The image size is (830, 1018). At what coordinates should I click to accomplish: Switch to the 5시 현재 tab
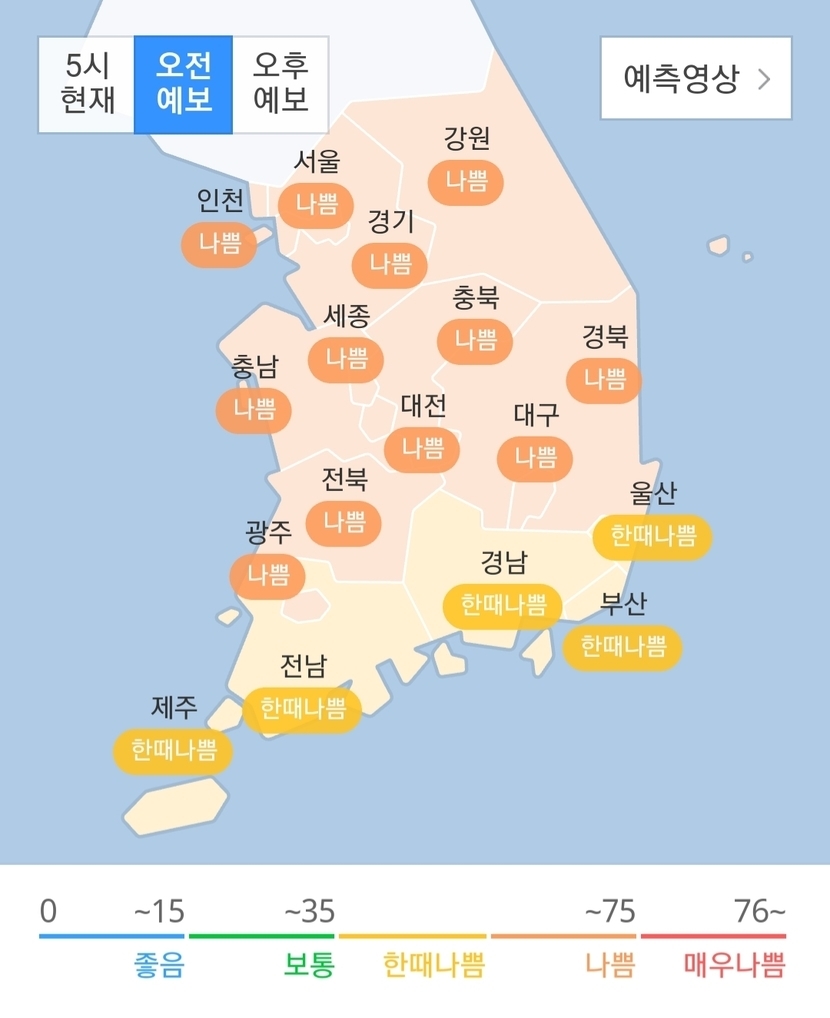(x=87, y=85)
